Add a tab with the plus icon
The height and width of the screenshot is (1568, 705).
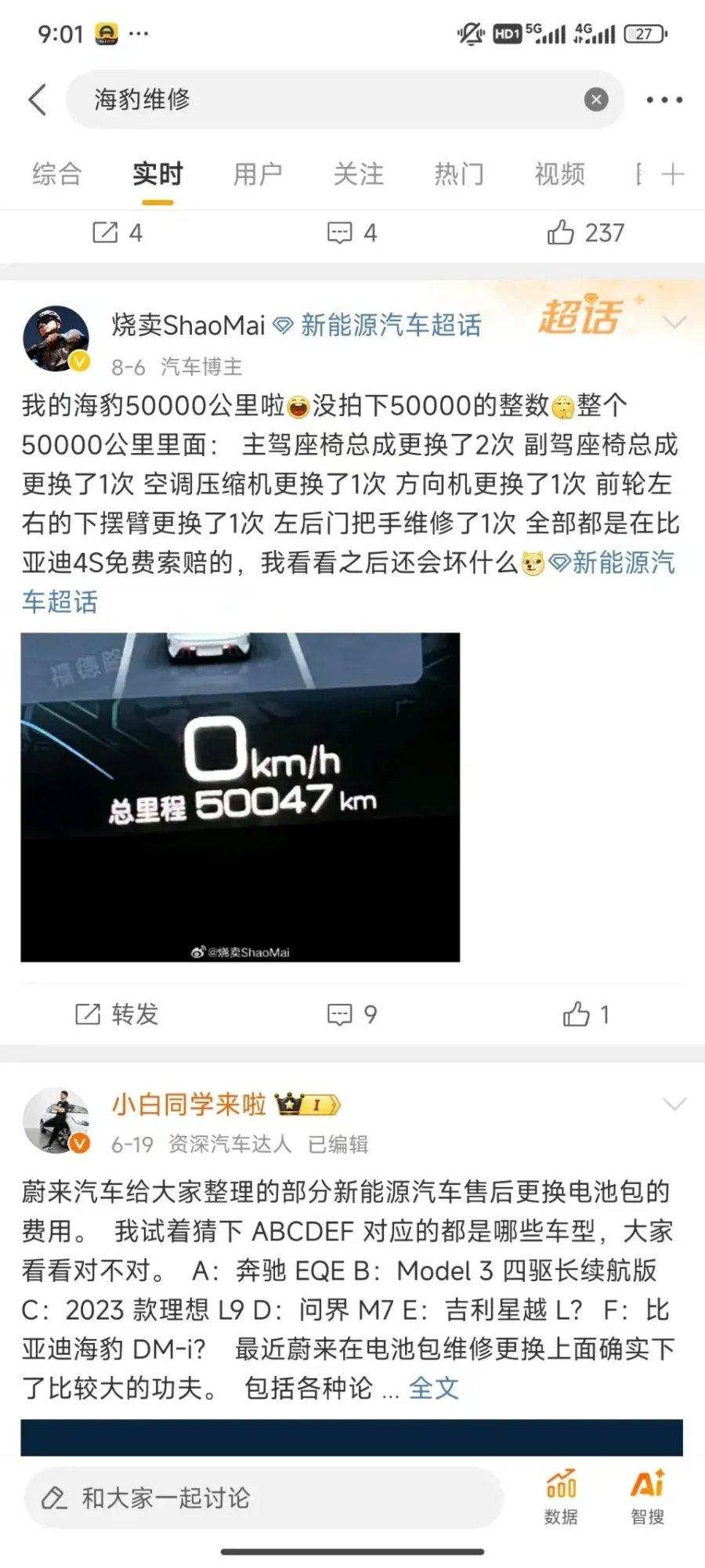pyautogui.click(x=673, y=174)
